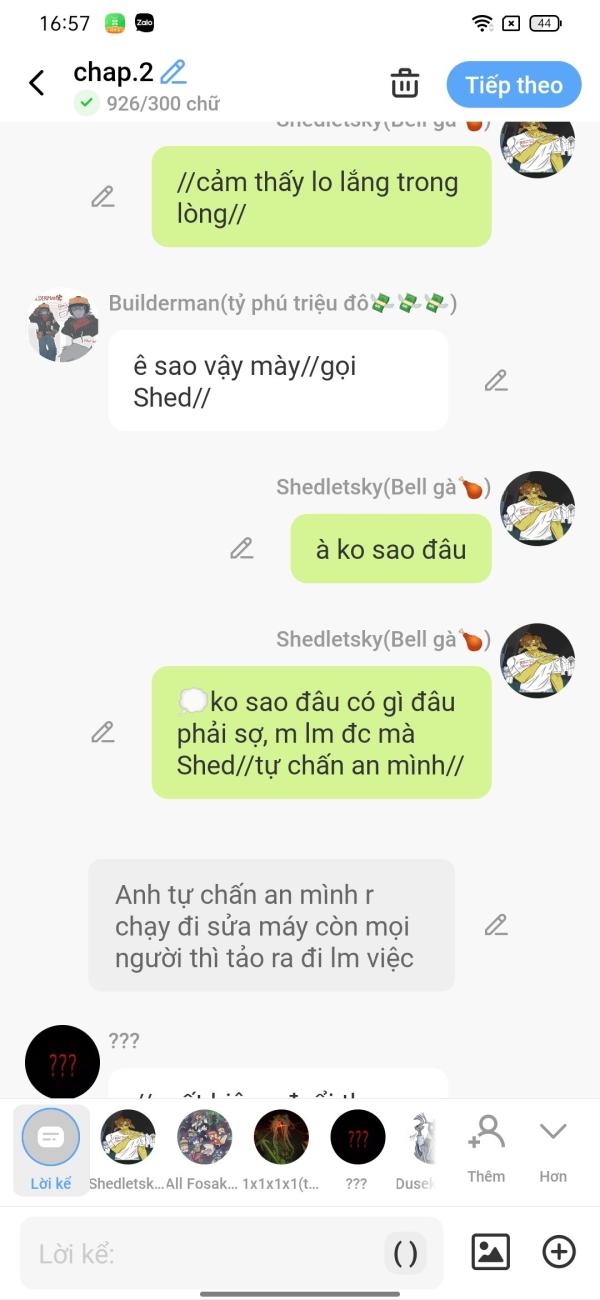The image size is (600, 1300).
Task: Insert parentheses with the ( ) button
Action: coord(405,1253)
